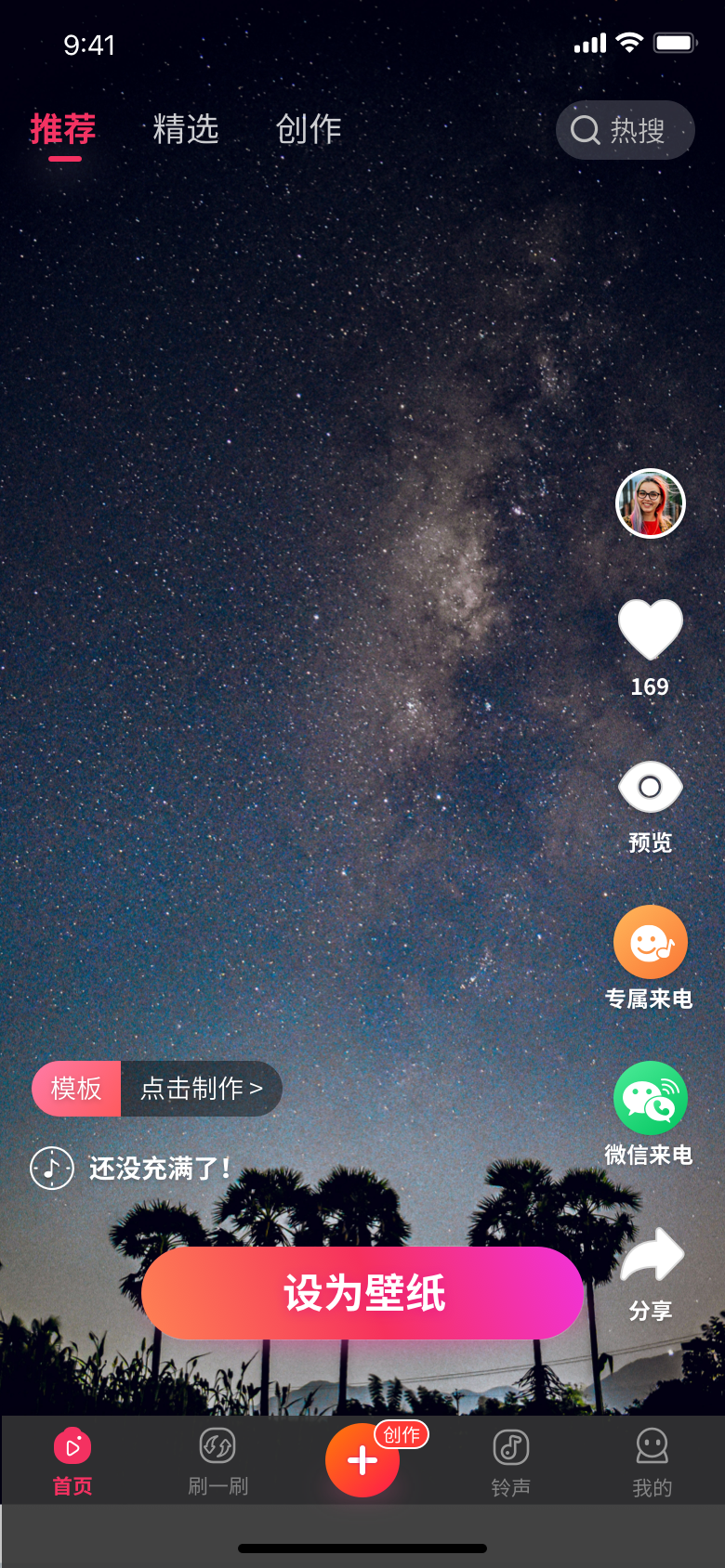725x1568 pixels.
Task: Tap 设为壁纸 to set wallpaper
Action: [362, 1293]
